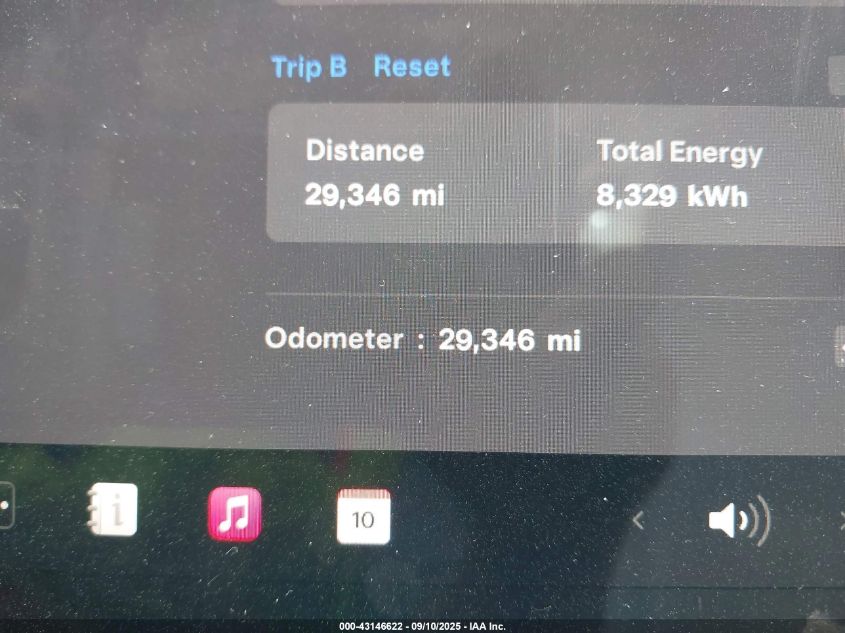Tap the speaker volume icon
Image resolution: width=845 pixels, height=633 pixels.
(736, 520)
